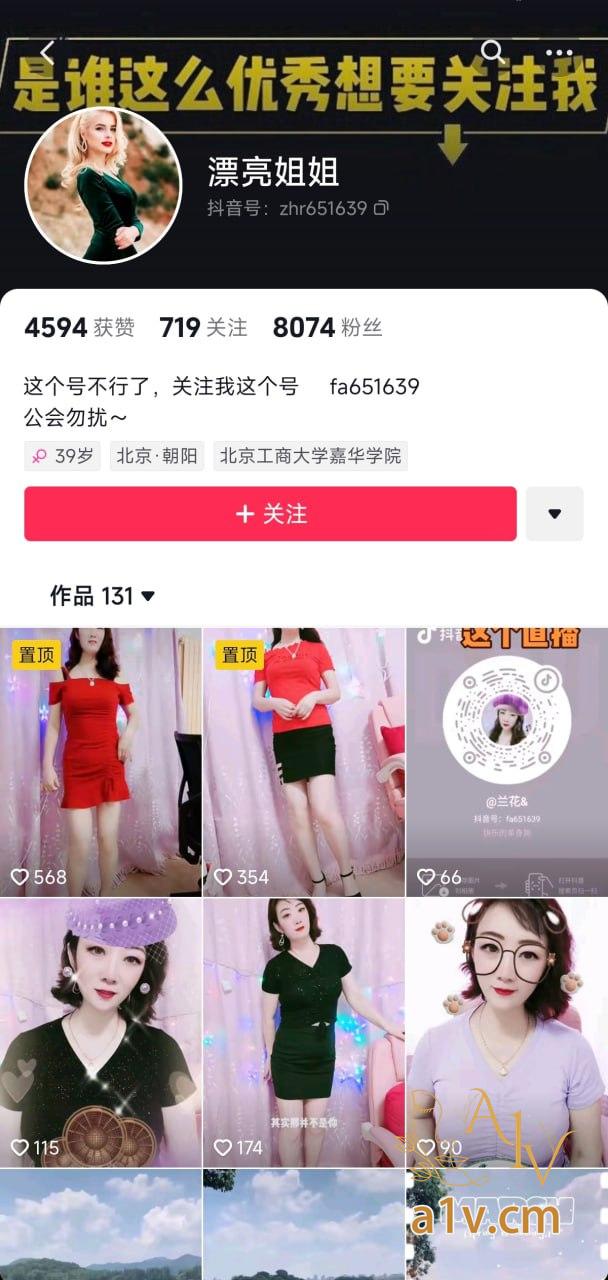
Task: Open the QR code video with 66 likes
Action: pyautogui.click(x=507, y=760)
